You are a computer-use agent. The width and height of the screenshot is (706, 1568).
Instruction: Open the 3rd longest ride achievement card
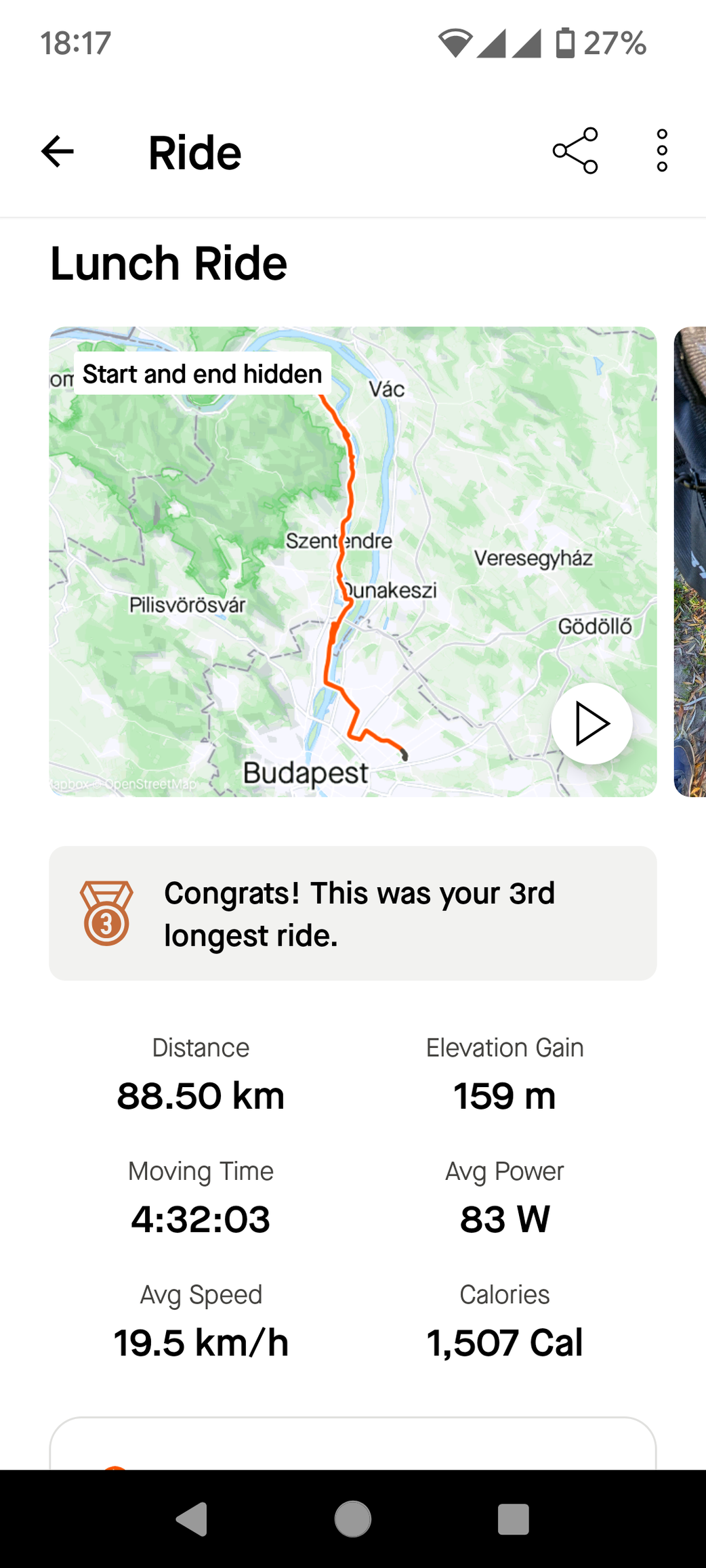click(352, 913)
